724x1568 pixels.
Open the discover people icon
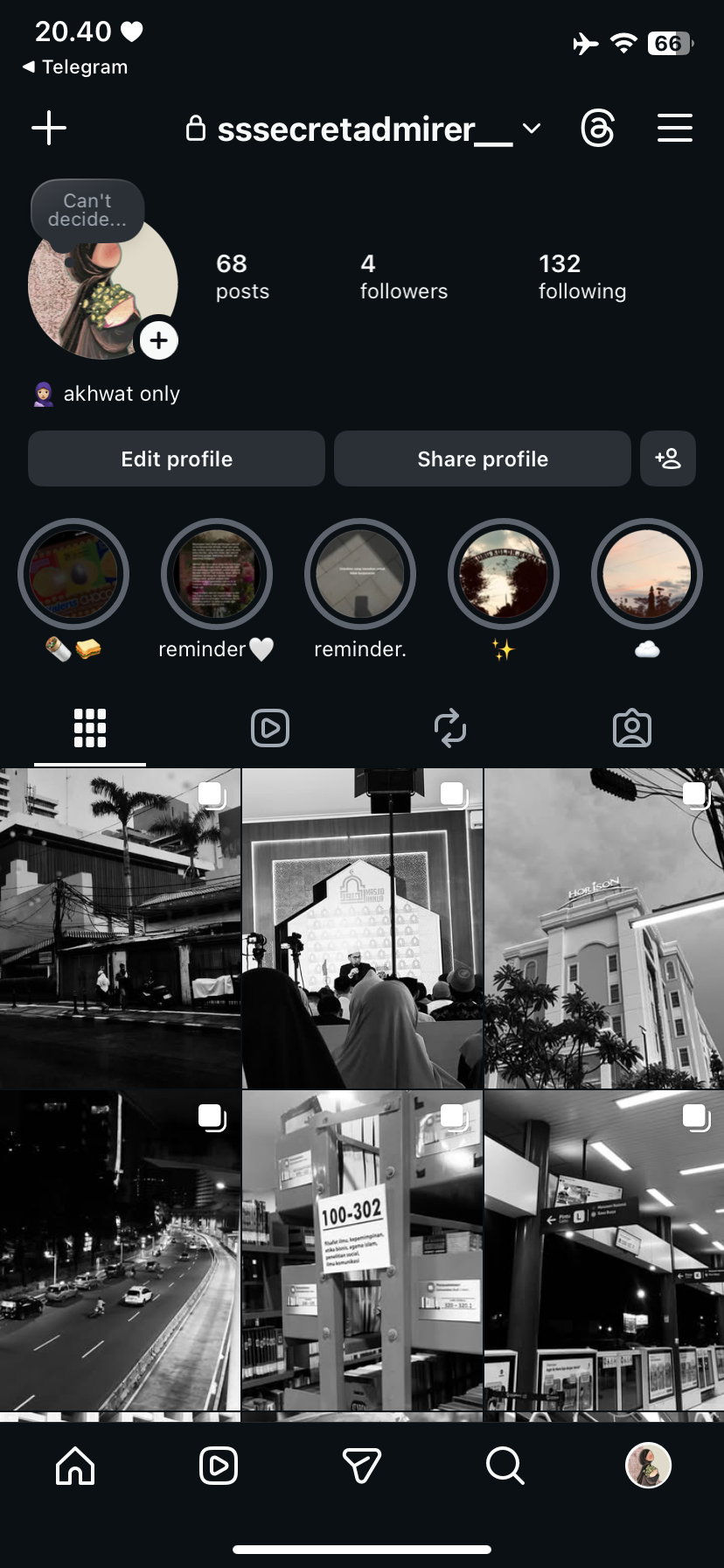[668, 458]
